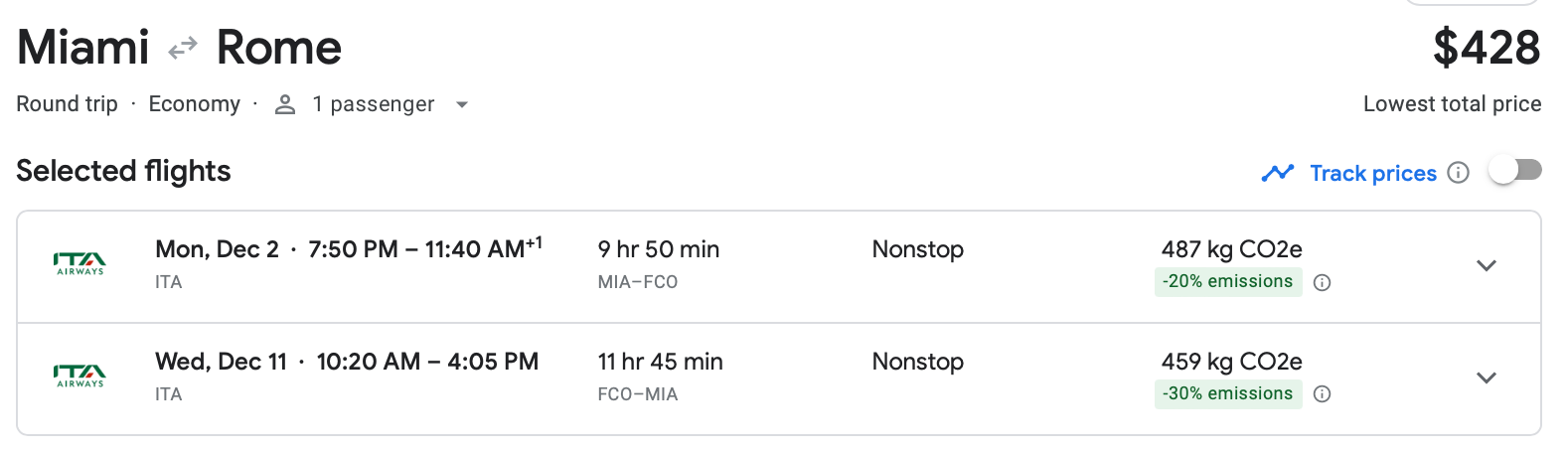Show info about Track prices

[1458, 173]
